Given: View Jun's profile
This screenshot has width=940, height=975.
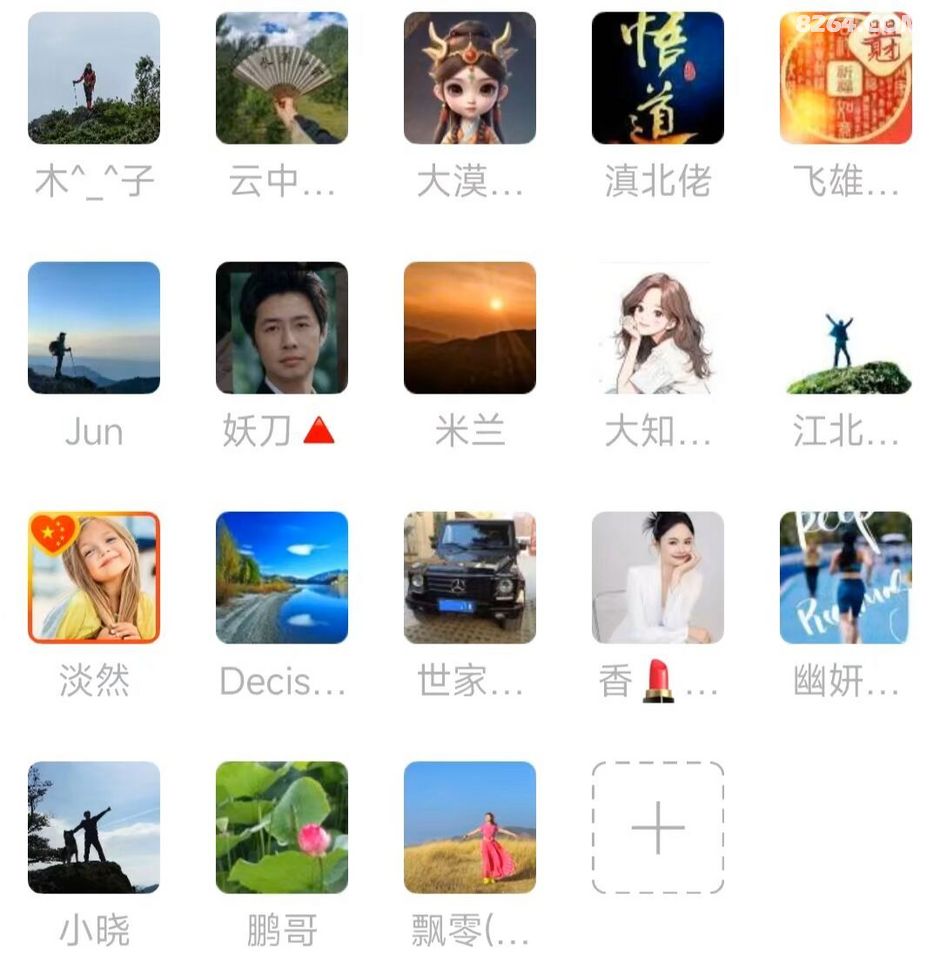Looking at the screenshot, I should point(94,328).
